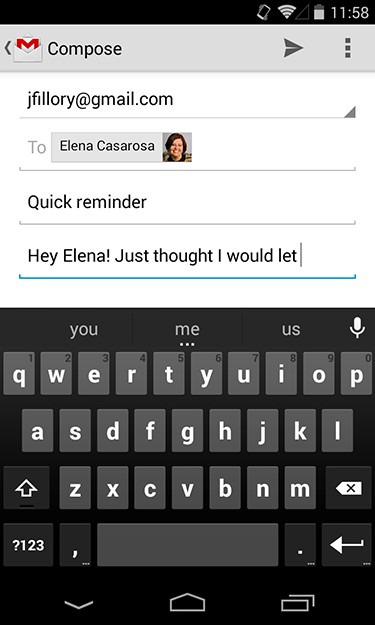Viewport: 375px width, 625px height.
Task: Pick the suggested word "me"
Action: pyautogui.click(x=187, y=330)
